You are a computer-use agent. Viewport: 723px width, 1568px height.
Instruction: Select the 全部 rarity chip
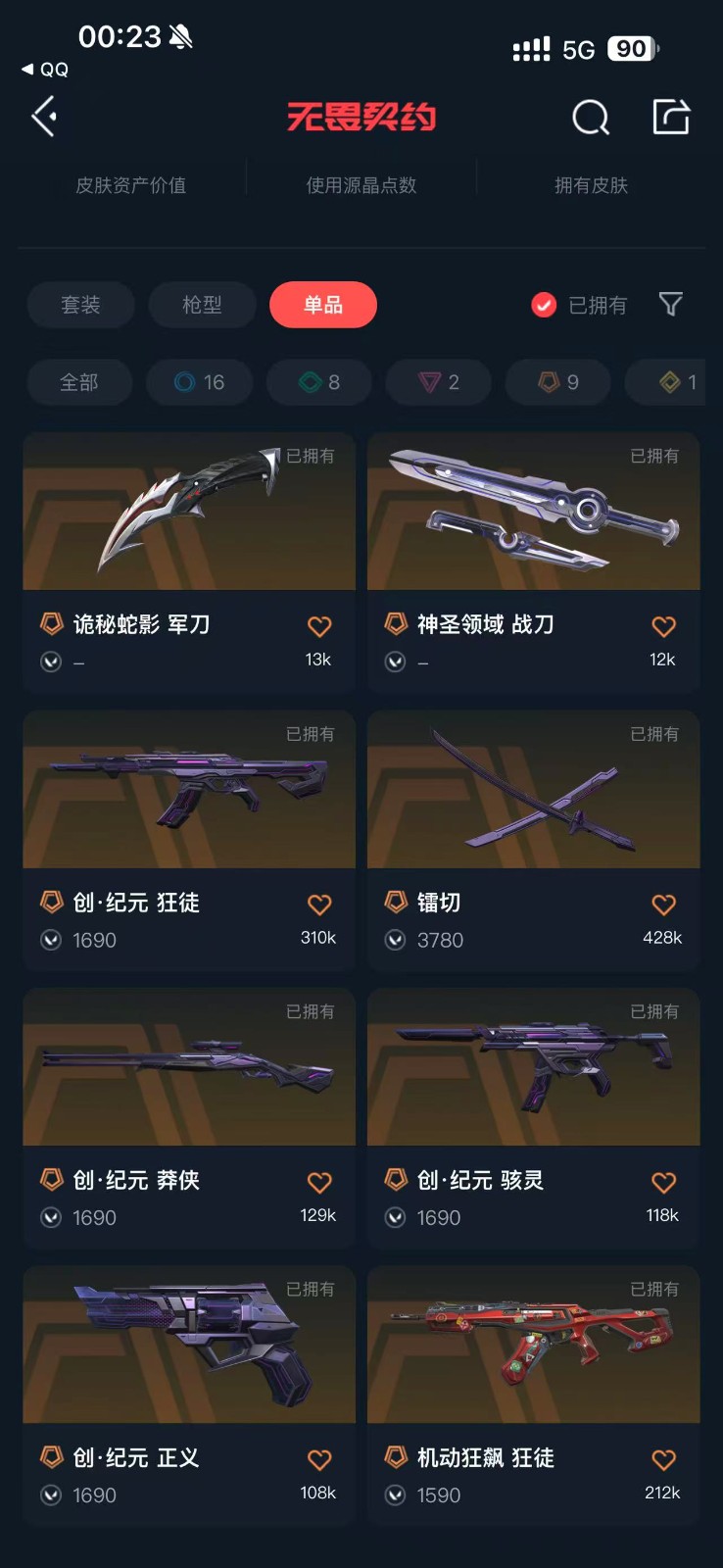[79, 382]
